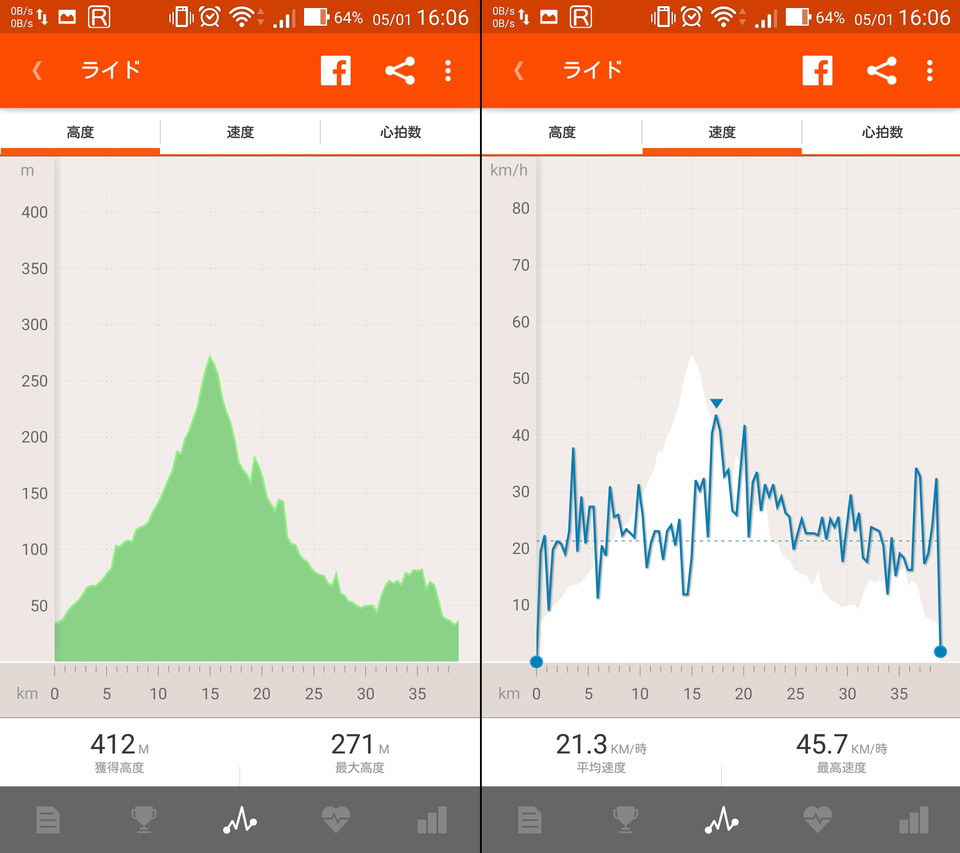Viewport: 960px width, 853px height.
Task: Go back from the blue speed graph screen
Action: coord(518,70)
